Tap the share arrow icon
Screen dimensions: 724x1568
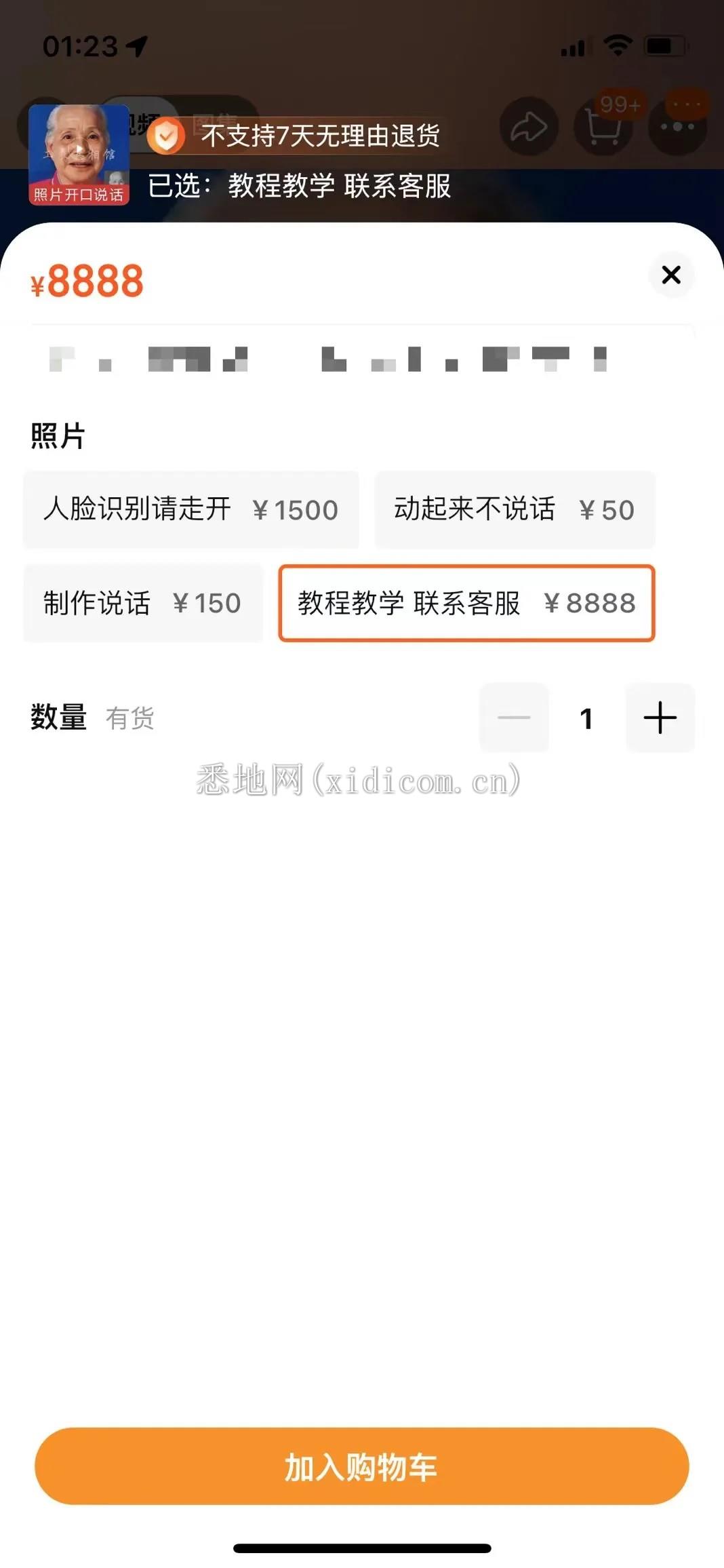point(529,126)
